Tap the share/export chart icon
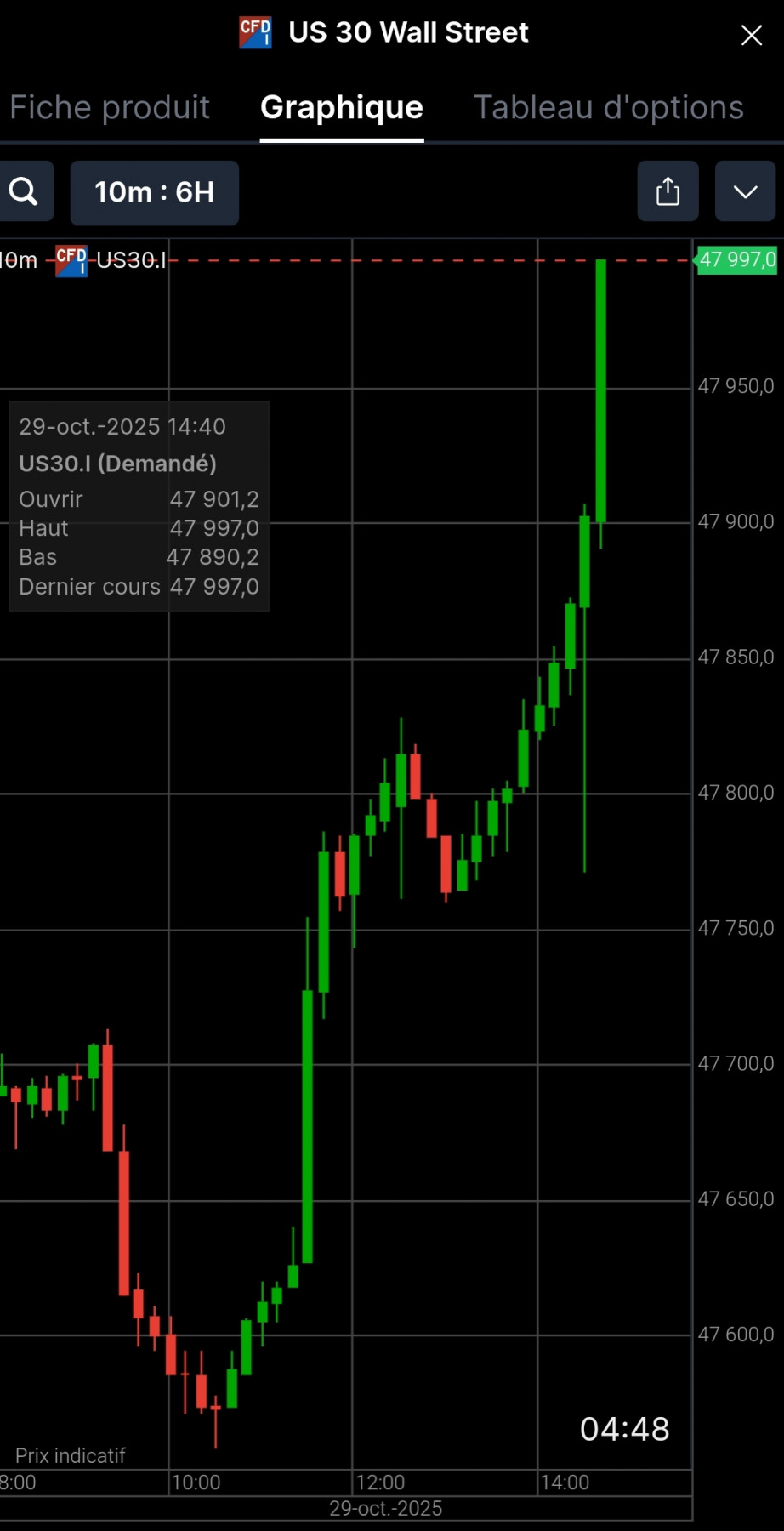This screenshot has height=1531, width=784. point(668,191)
